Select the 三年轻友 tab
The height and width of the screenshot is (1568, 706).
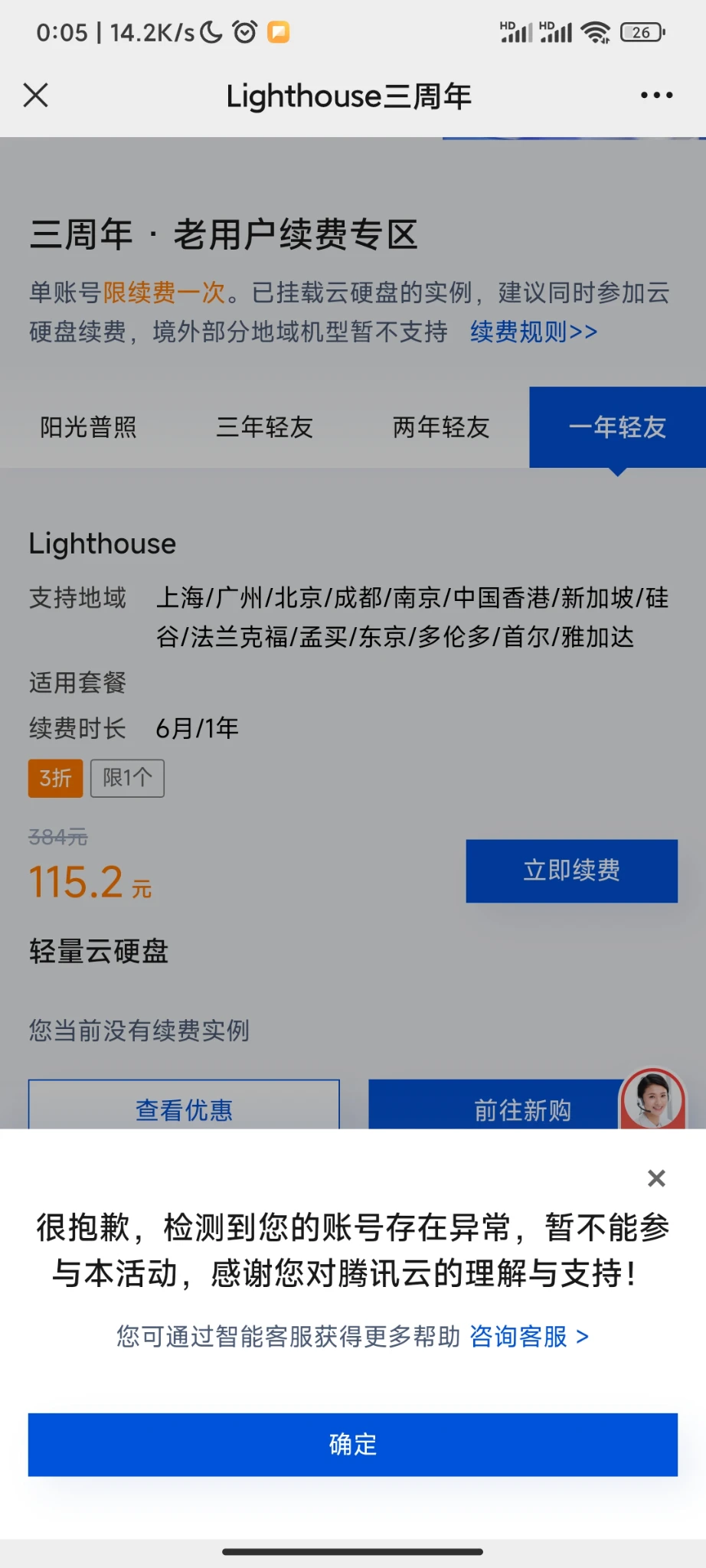point(265,427)
